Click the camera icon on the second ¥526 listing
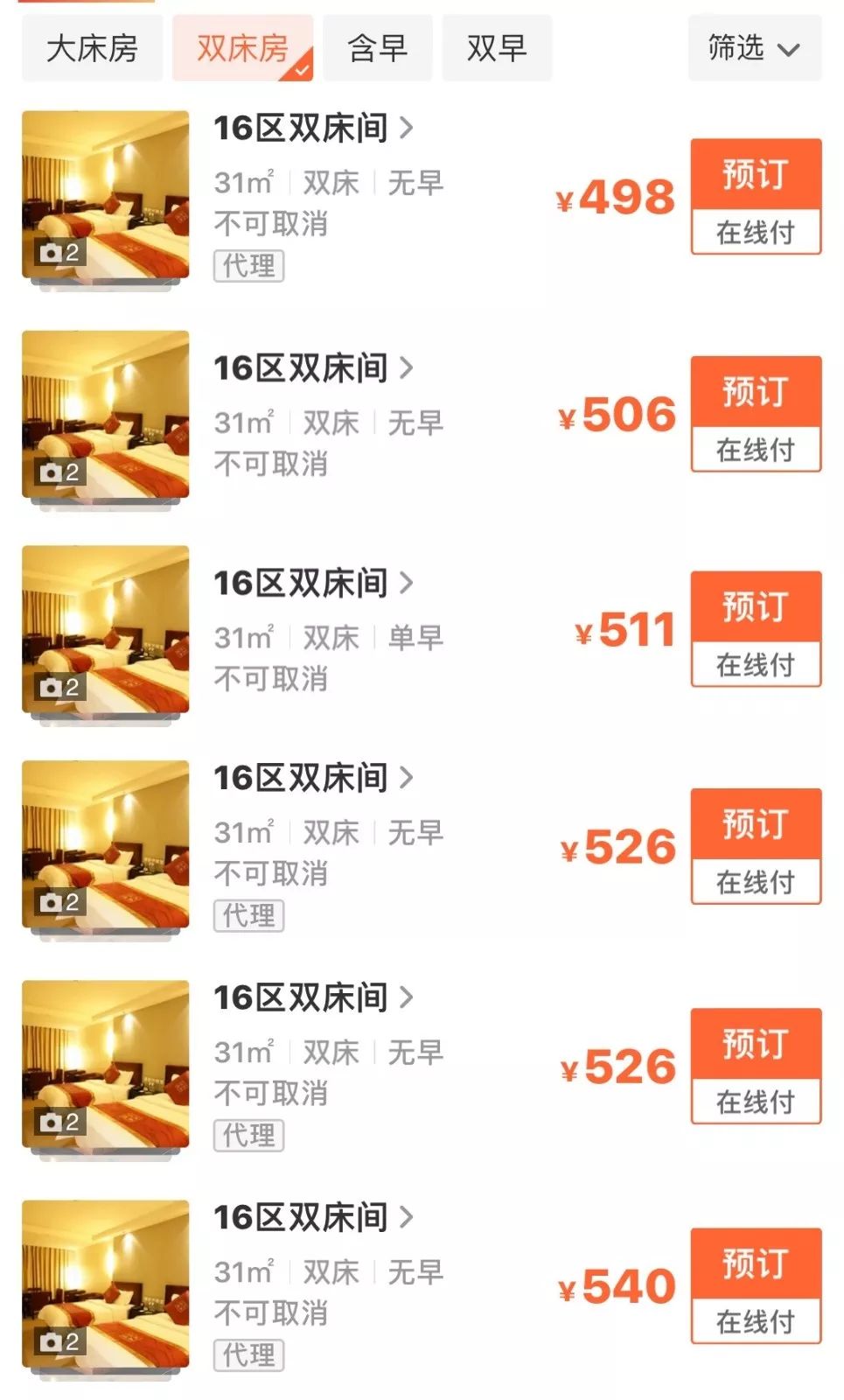Viewport: 844px width, 1400px height. coord(52,1124)
